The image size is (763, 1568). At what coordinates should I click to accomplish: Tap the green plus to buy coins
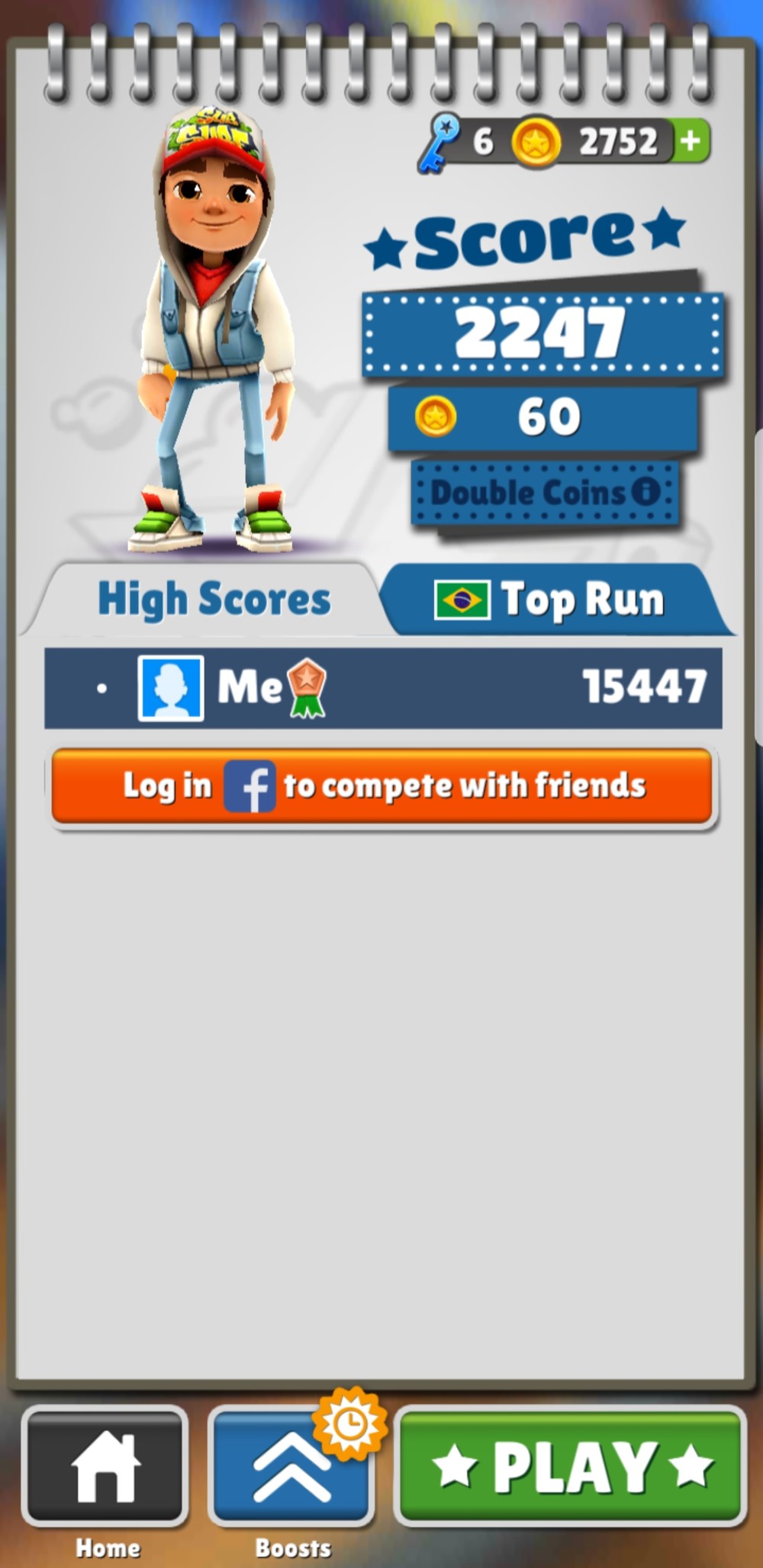click(x=691, y=141)
